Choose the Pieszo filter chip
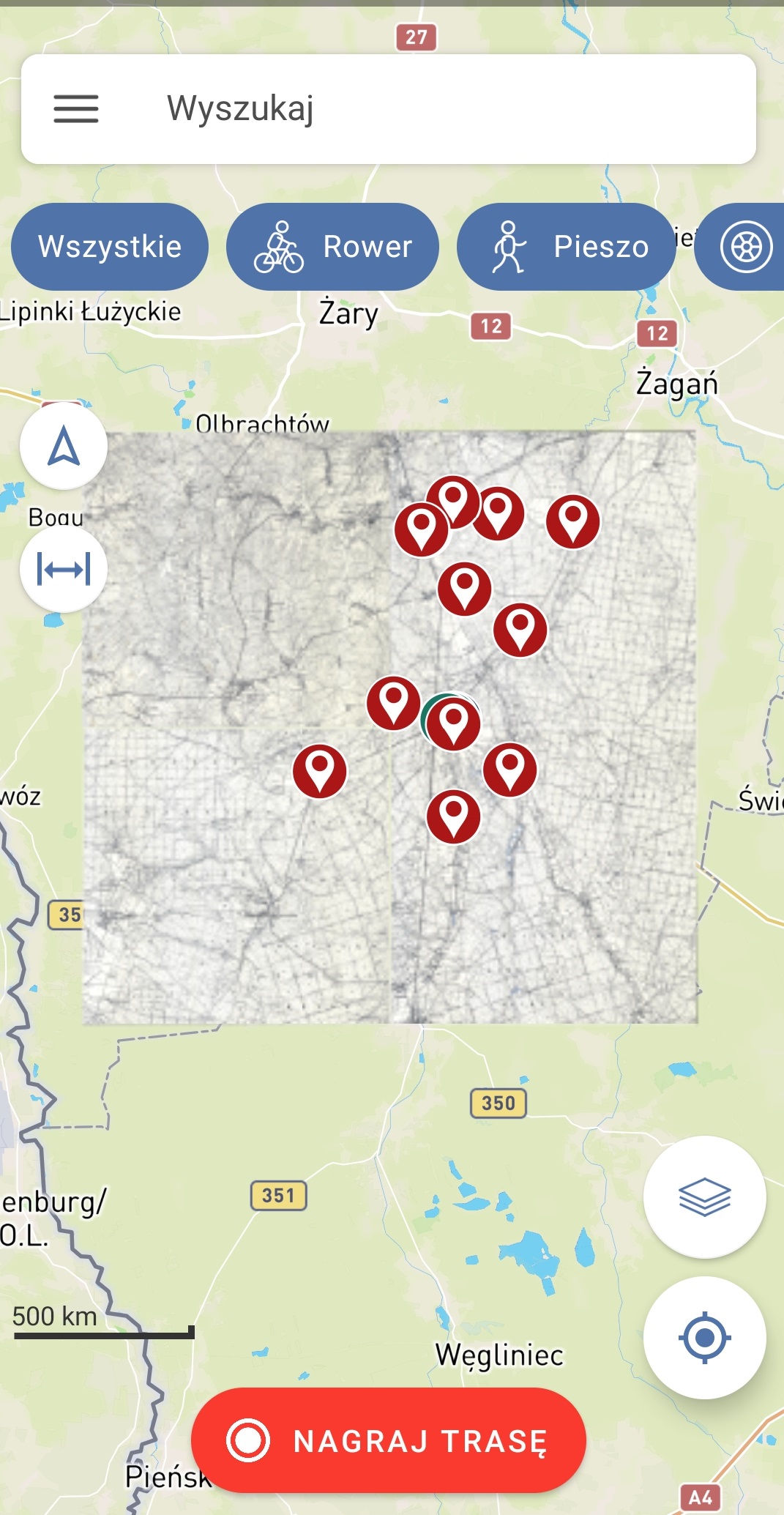The image size is (784, 1515). [567, 247]
